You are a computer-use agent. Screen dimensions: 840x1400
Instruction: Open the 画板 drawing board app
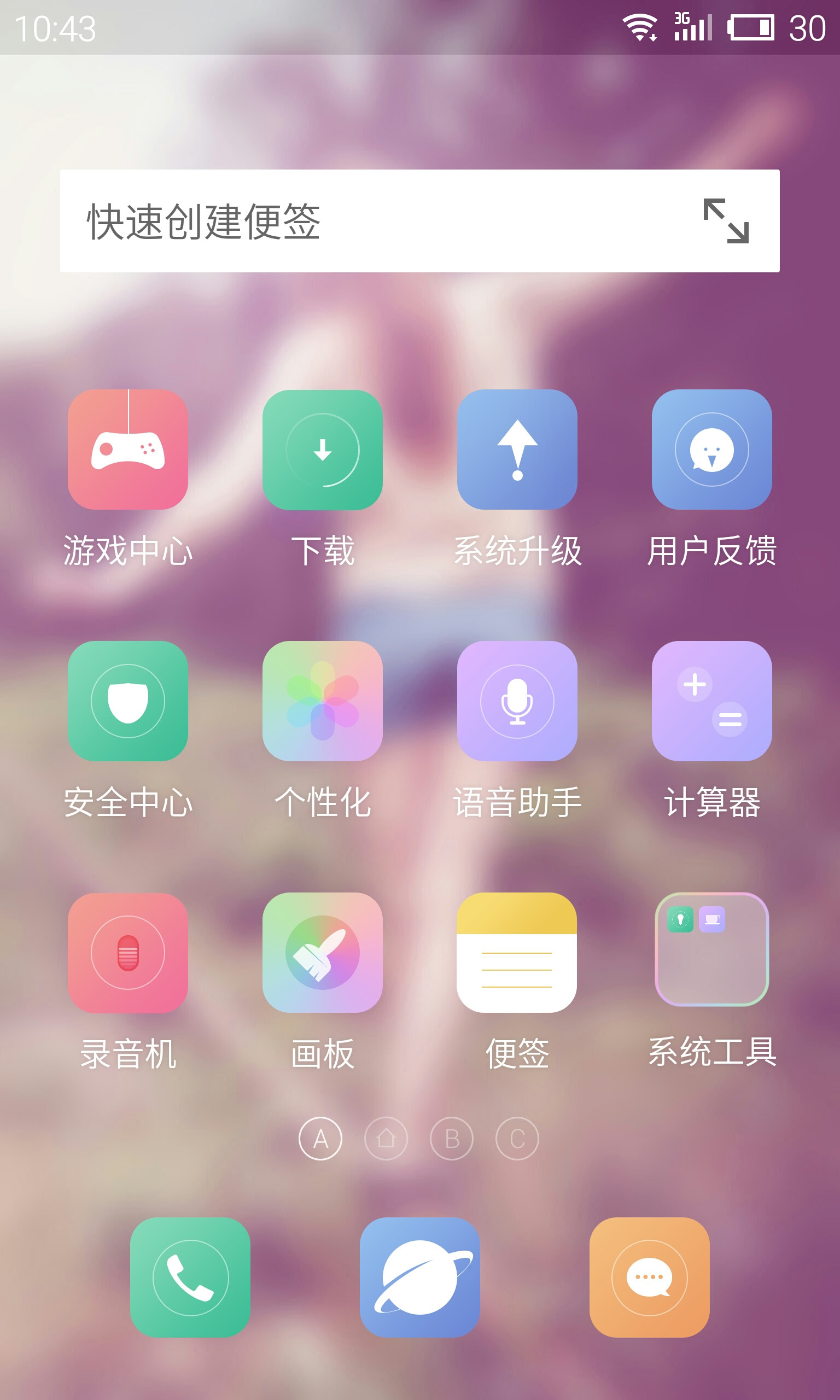coord(323,953)
